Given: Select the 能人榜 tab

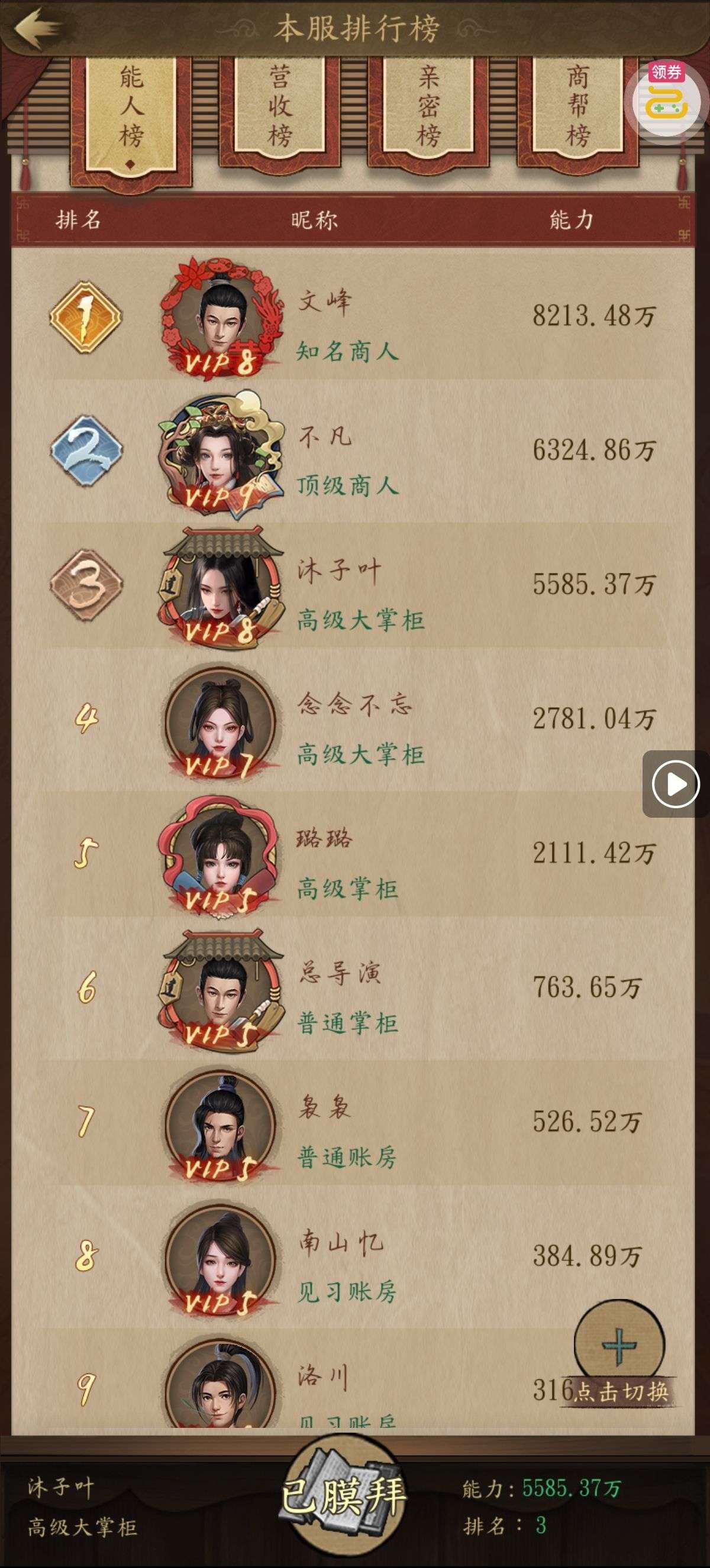Looking at the screenshot, I should coord(131,117).
